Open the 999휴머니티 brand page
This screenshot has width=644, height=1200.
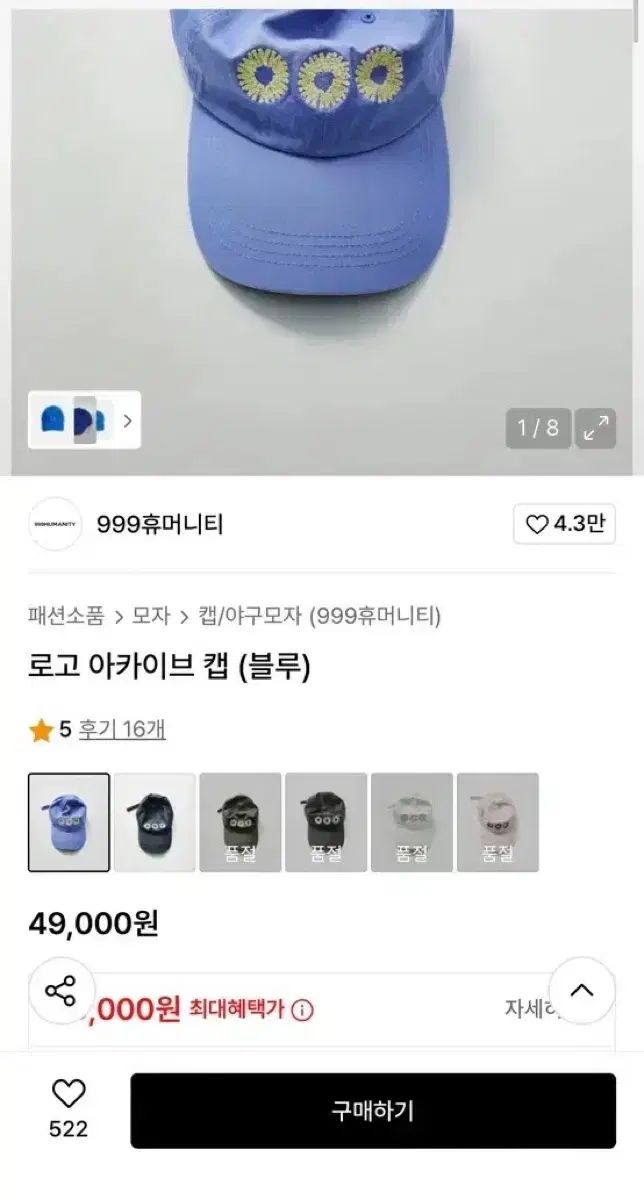(x=160, y=524)
